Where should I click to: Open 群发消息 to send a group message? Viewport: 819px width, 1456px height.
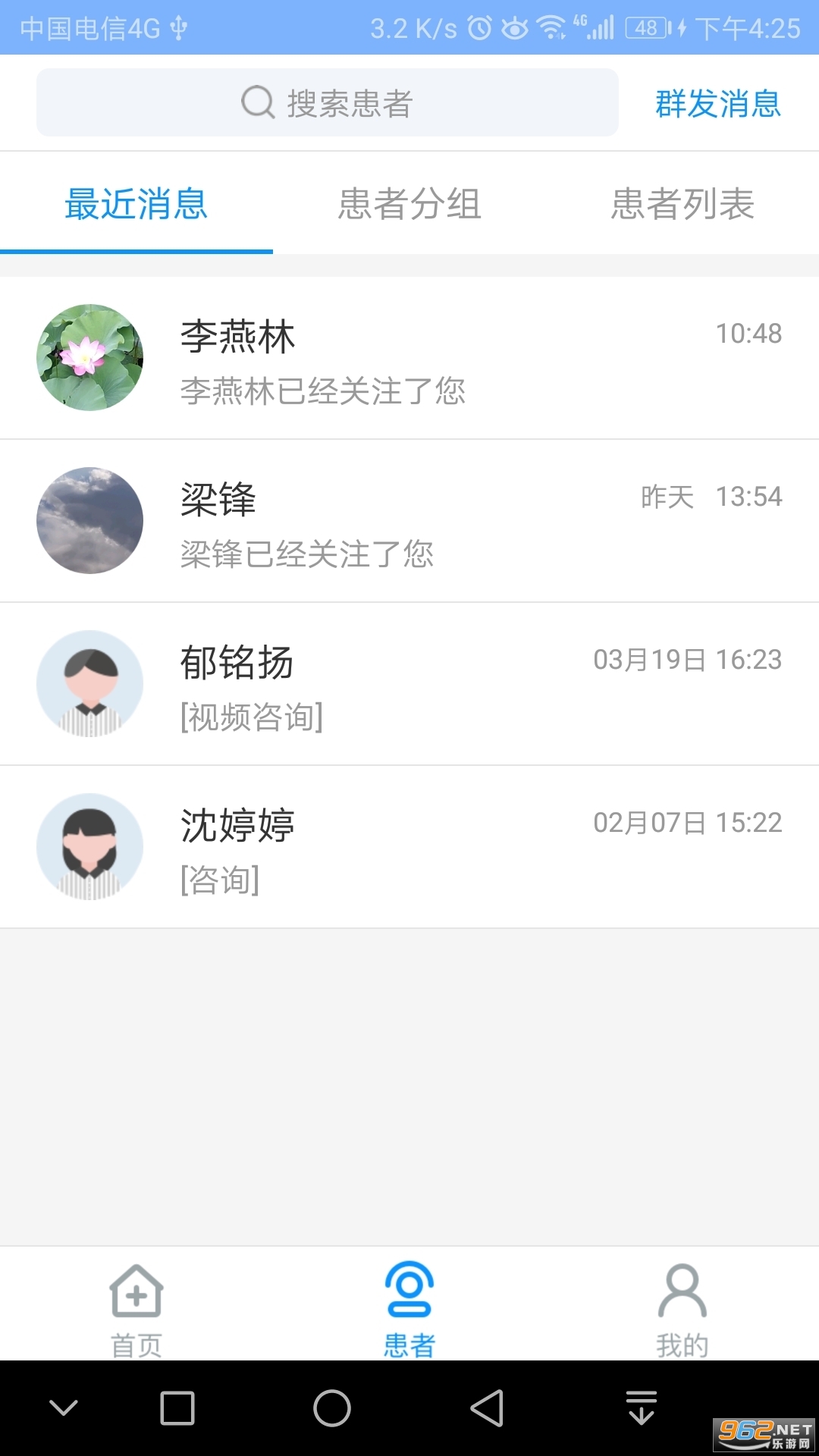click(x=717, y=103)
